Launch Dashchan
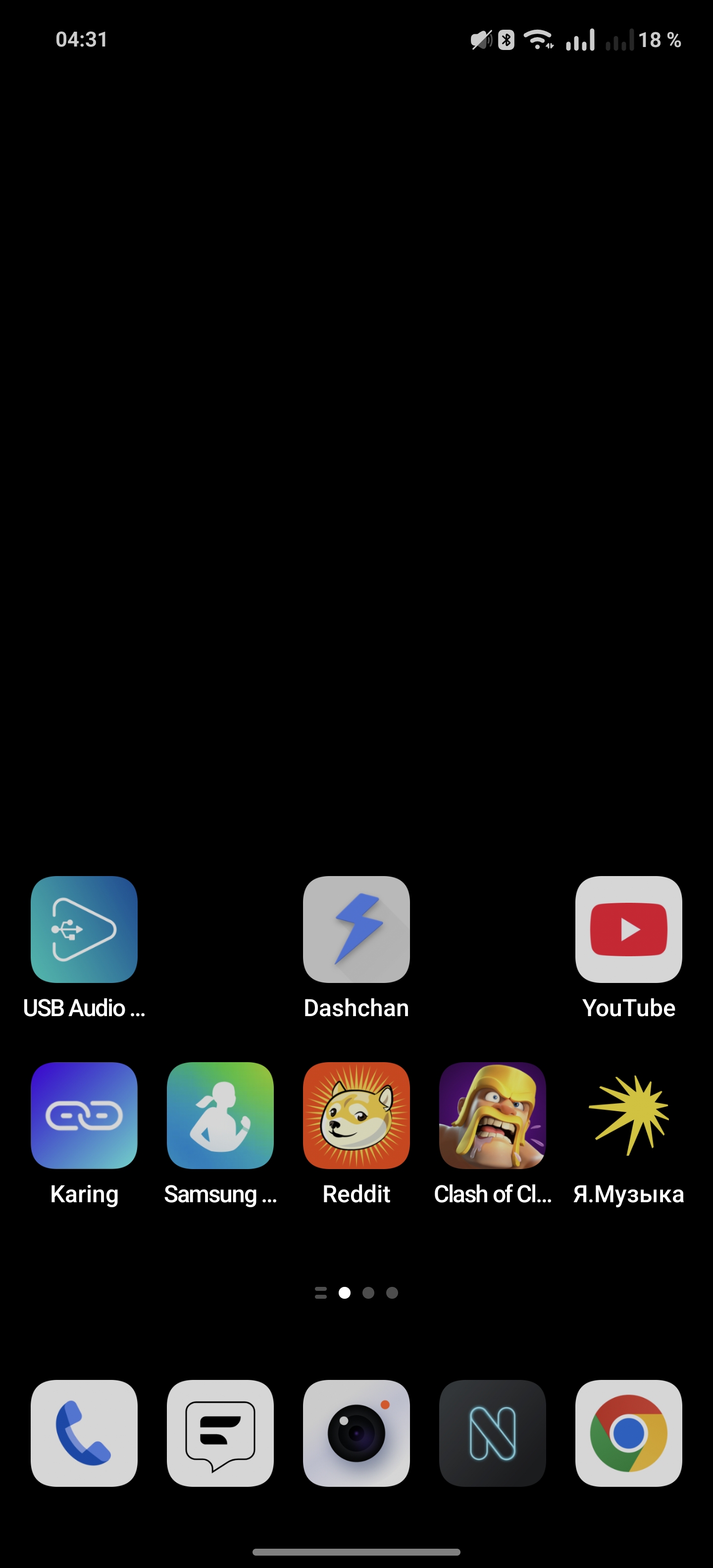Viewport: 713px width, 1568px height. coord(356,929)
